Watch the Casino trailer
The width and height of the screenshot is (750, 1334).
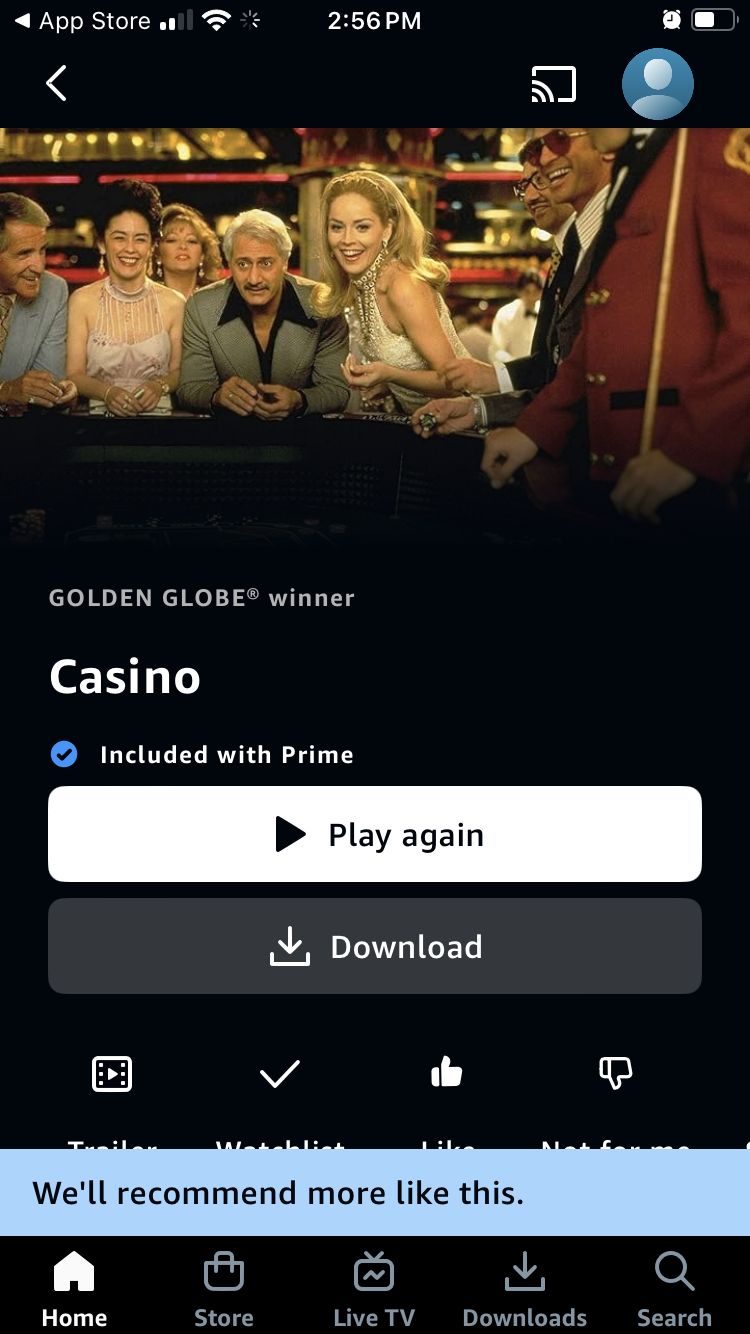tap(112, 1074)
